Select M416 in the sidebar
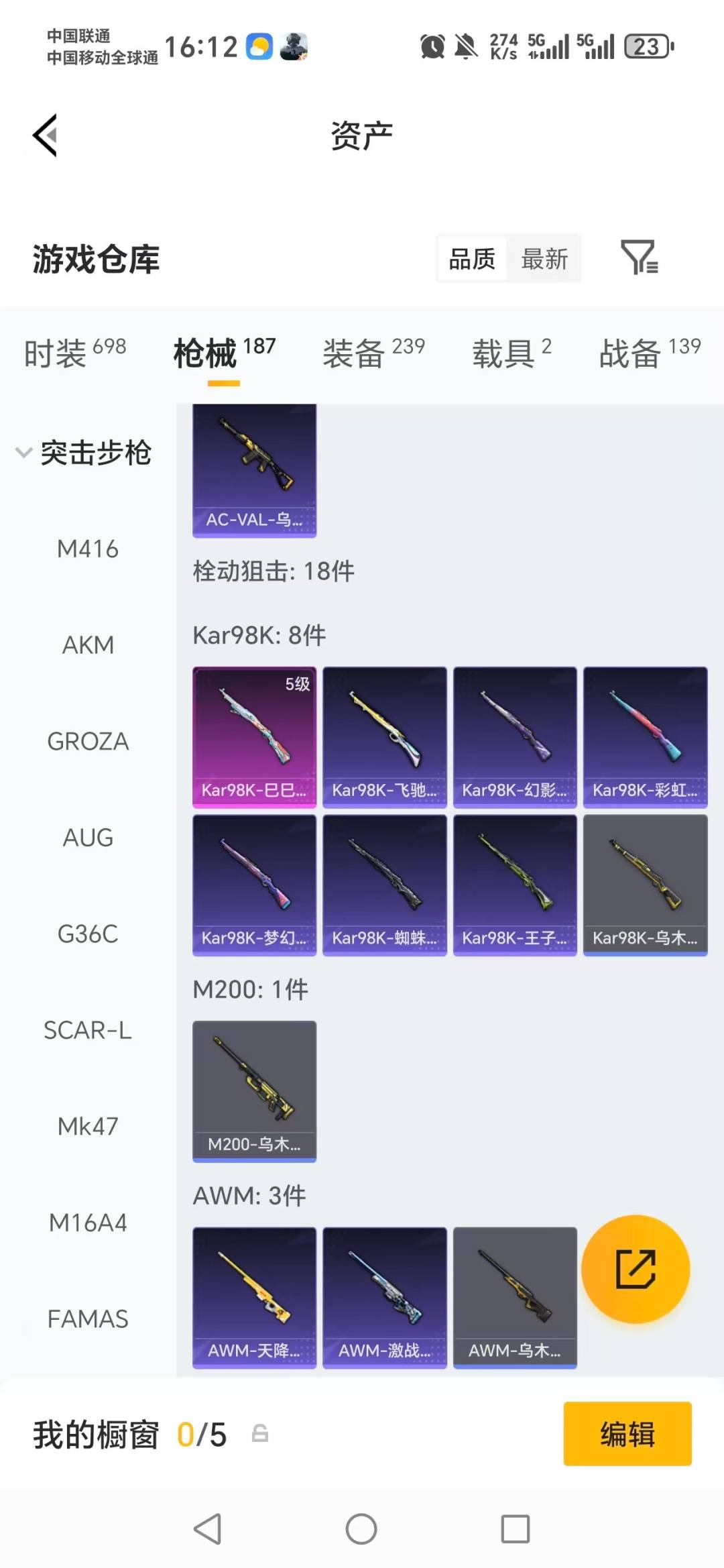This screenshot has height=1568, width=724. pos(87,549)
